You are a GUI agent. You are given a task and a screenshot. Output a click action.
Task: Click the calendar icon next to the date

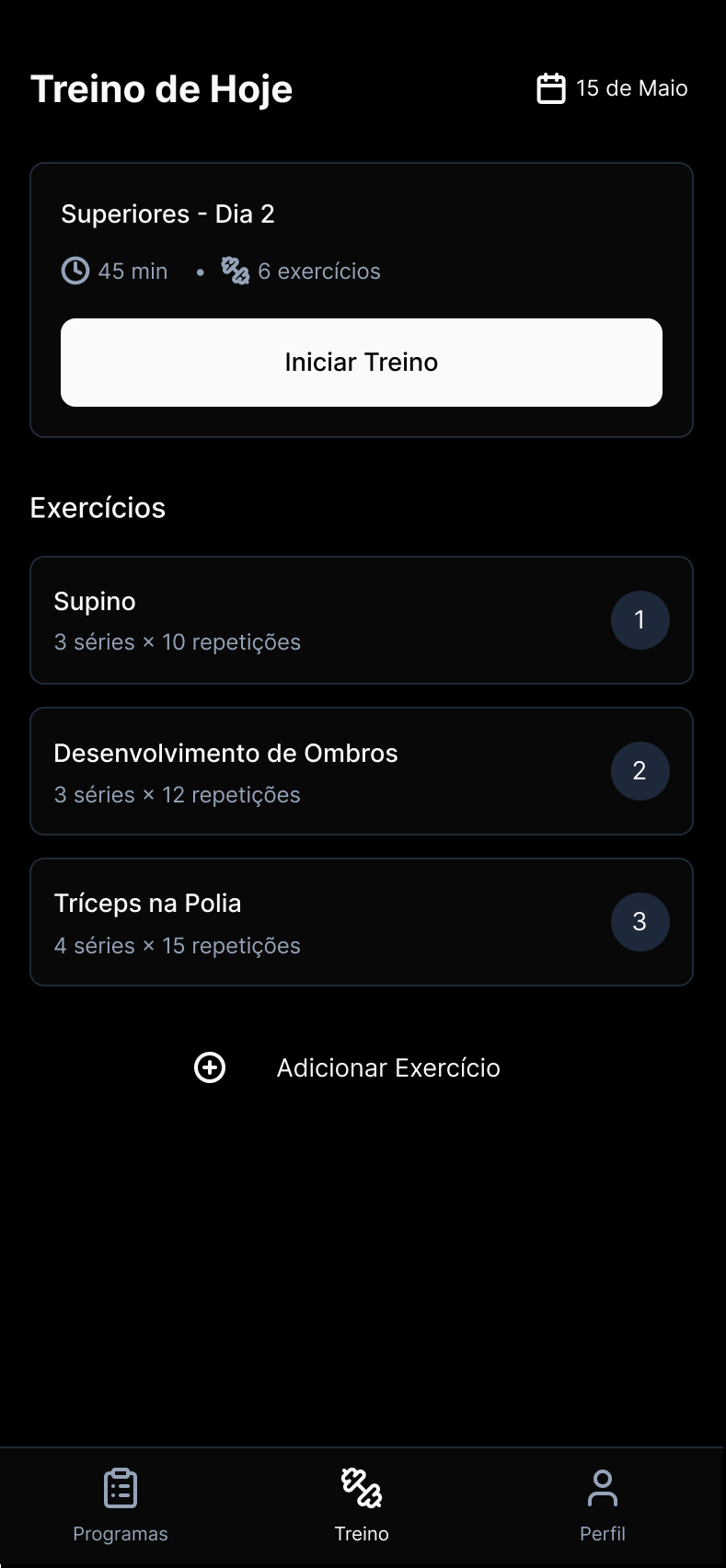coord(550,87)
